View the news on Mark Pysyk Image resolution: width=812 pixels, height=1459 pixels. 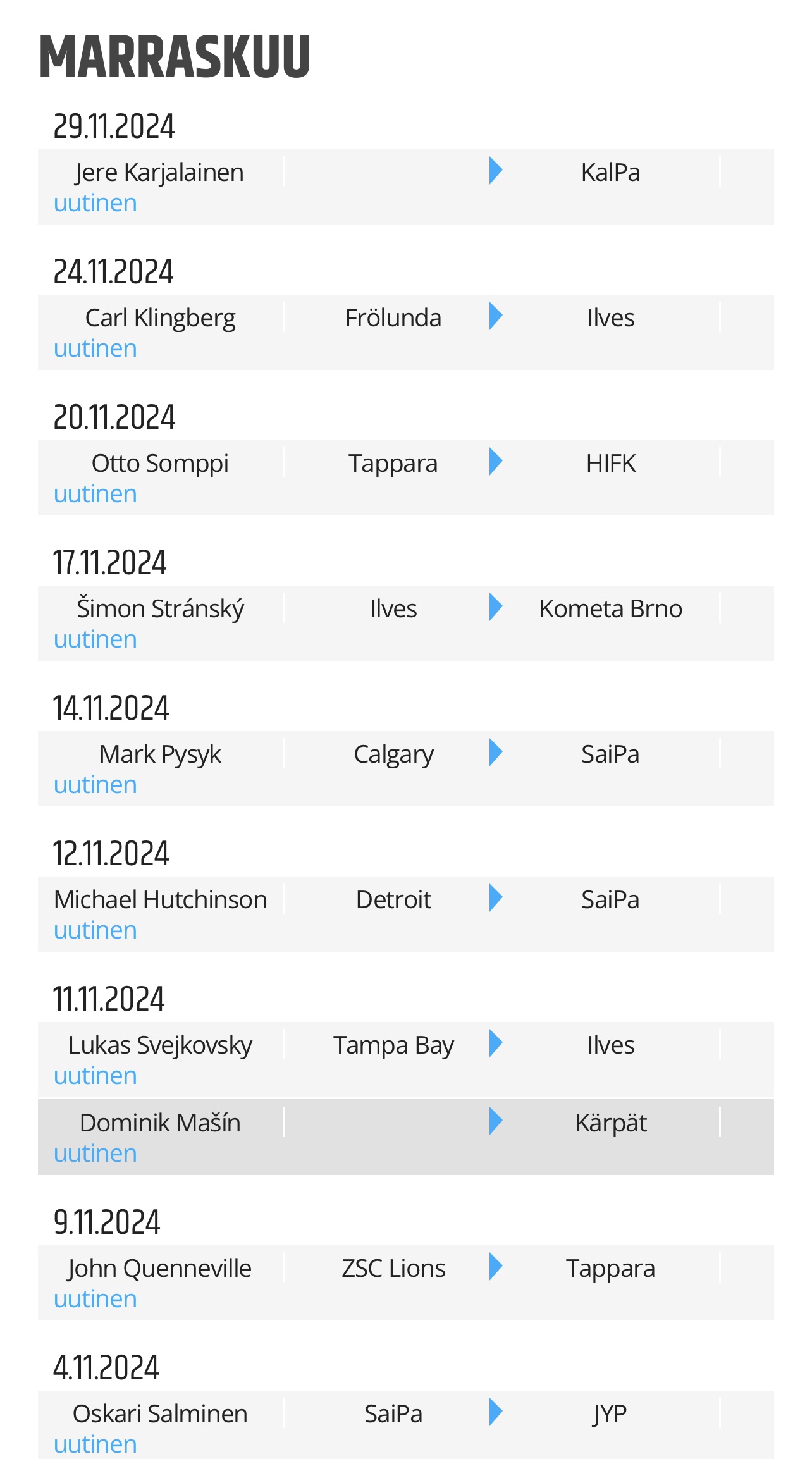95,785
